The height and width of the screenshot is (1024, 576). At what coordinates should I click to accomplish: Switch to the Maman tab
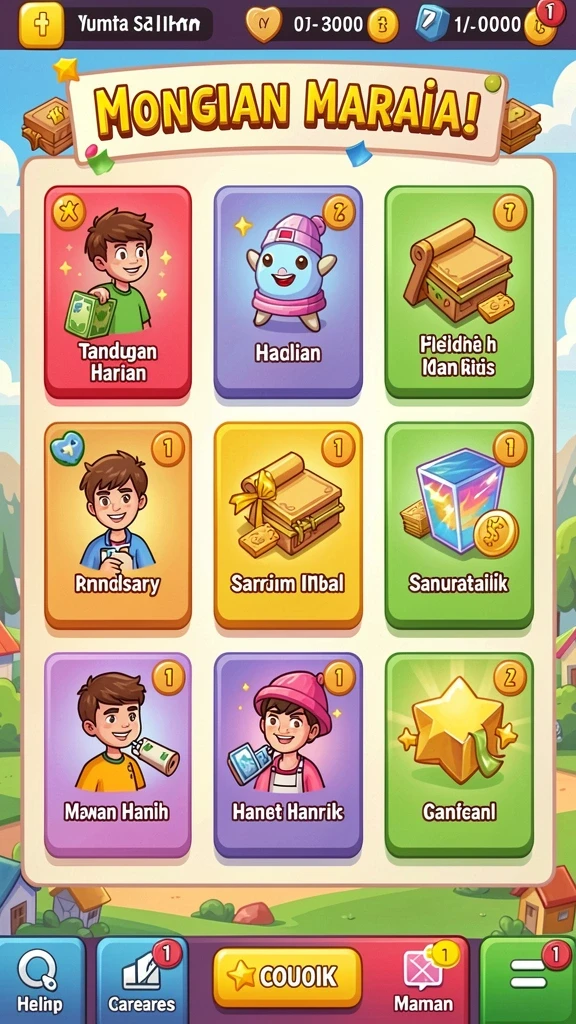pos(424,981)
